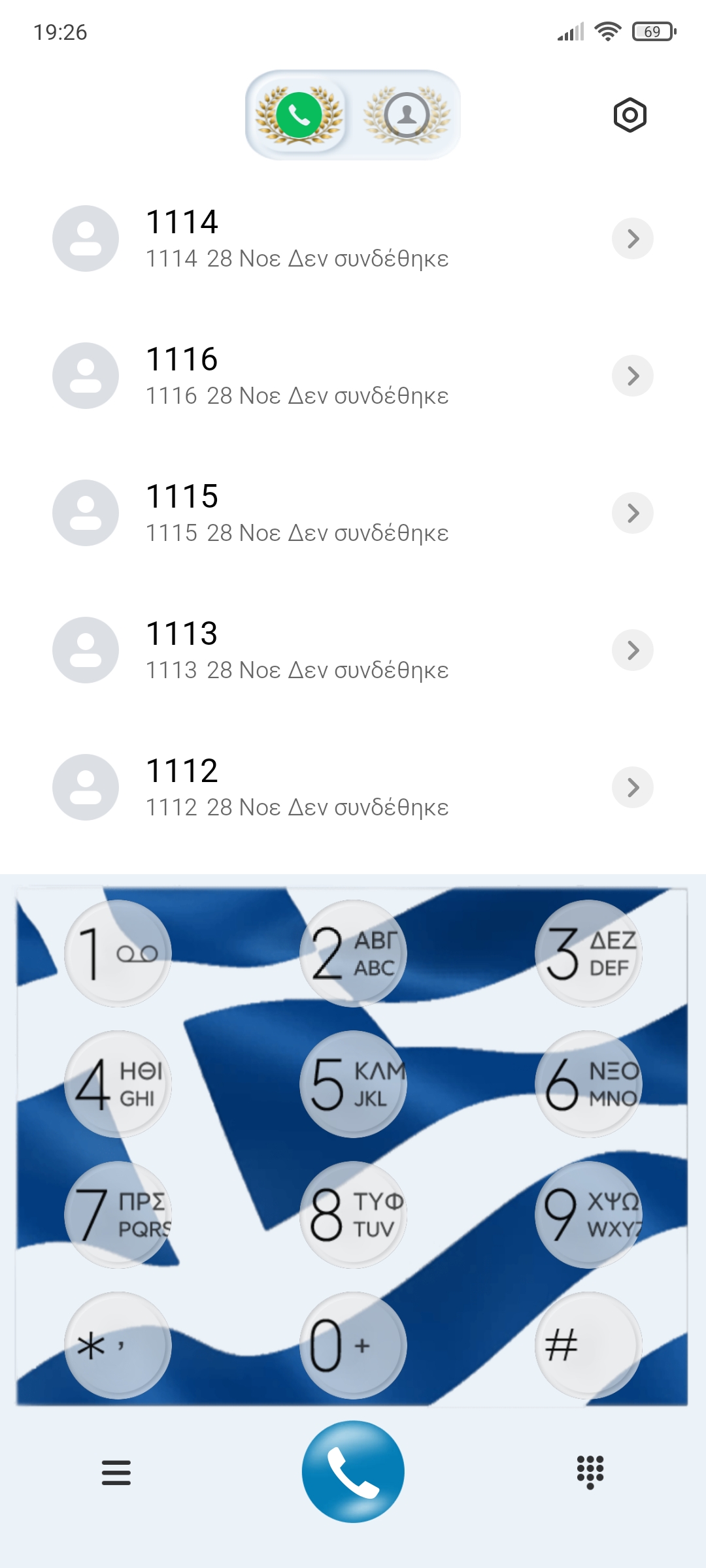Viewport: 706px width, 1568px height.
Task: Hide the dial pad
Action: click(x=590, y=1473)
